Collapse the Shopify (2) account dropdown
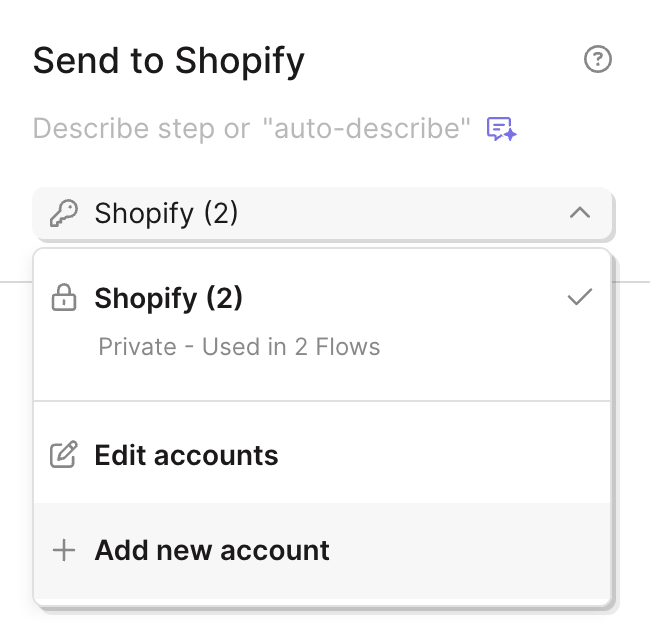The height and width of the screenshot is (630, 650). tap(579, 213)
